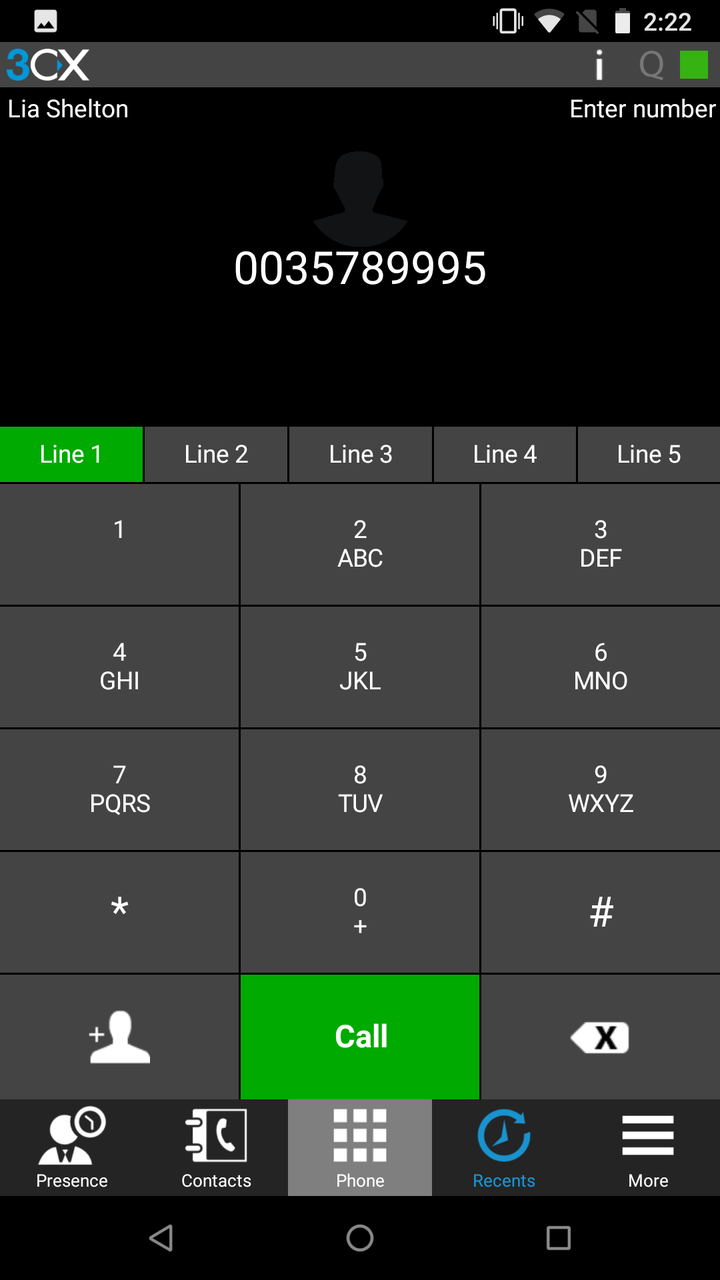Switch to Line 4
The width and height of the screenshot is (720, 1280).
pyautogui.click(x=504, y=454)
